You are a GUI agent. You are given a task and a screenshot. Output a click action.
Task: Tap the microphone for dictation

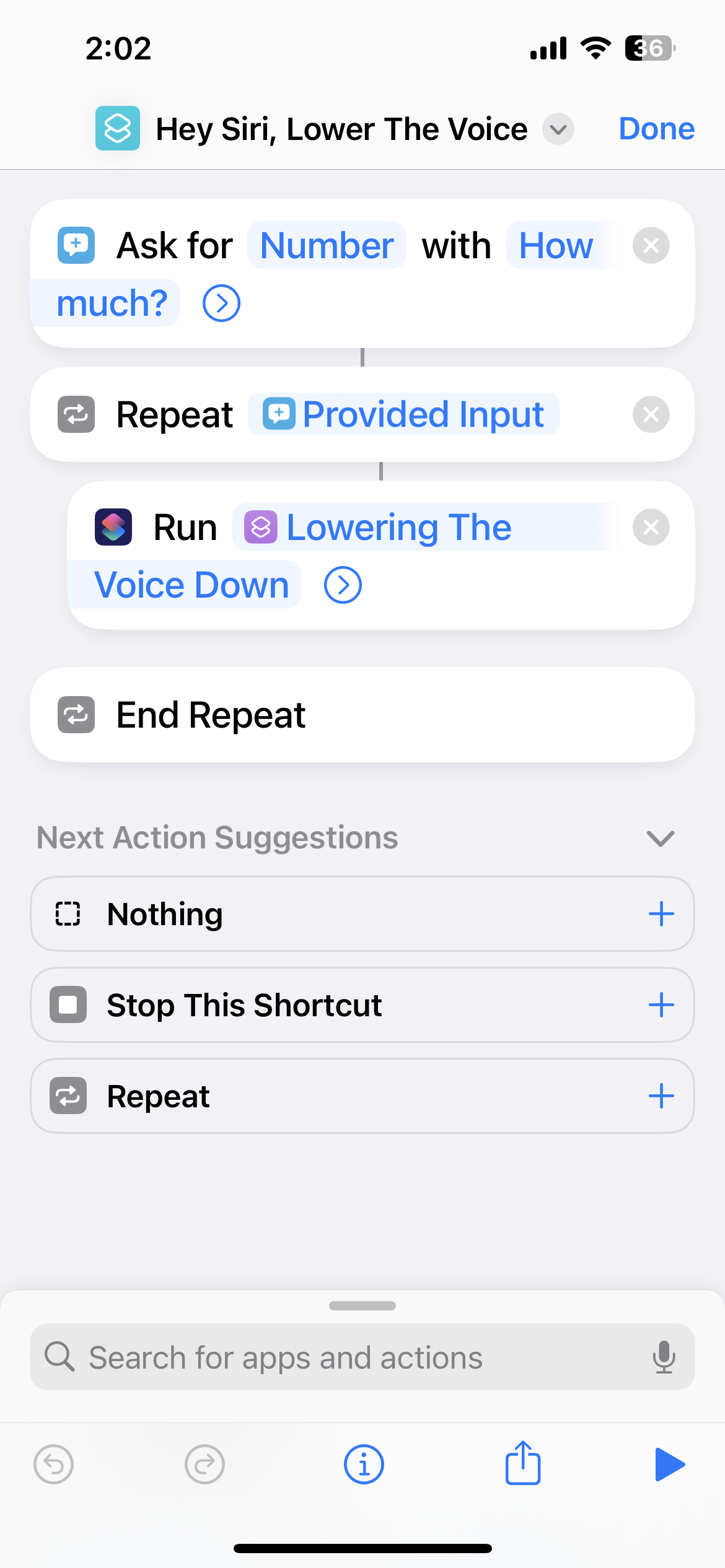pos(664,1357)
